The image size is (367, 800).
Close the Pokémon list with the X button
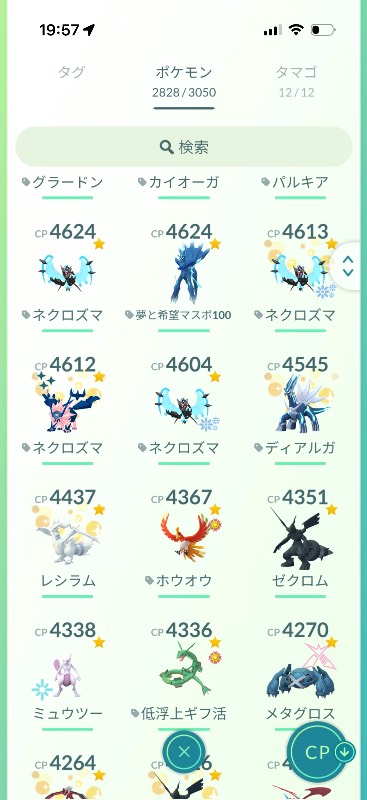[x=184, y=751]
